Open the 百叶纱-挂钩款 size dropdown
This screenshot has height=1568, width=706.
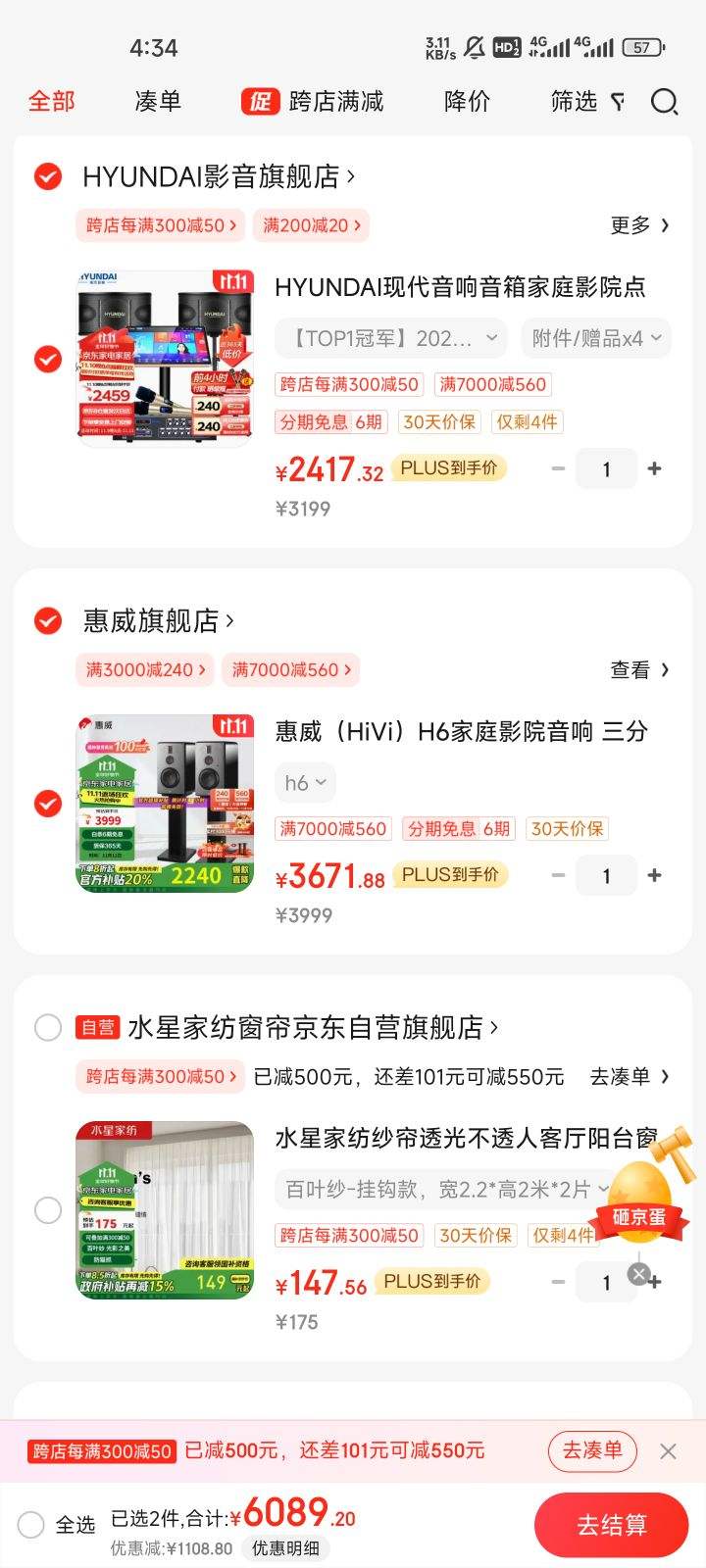441,1187
